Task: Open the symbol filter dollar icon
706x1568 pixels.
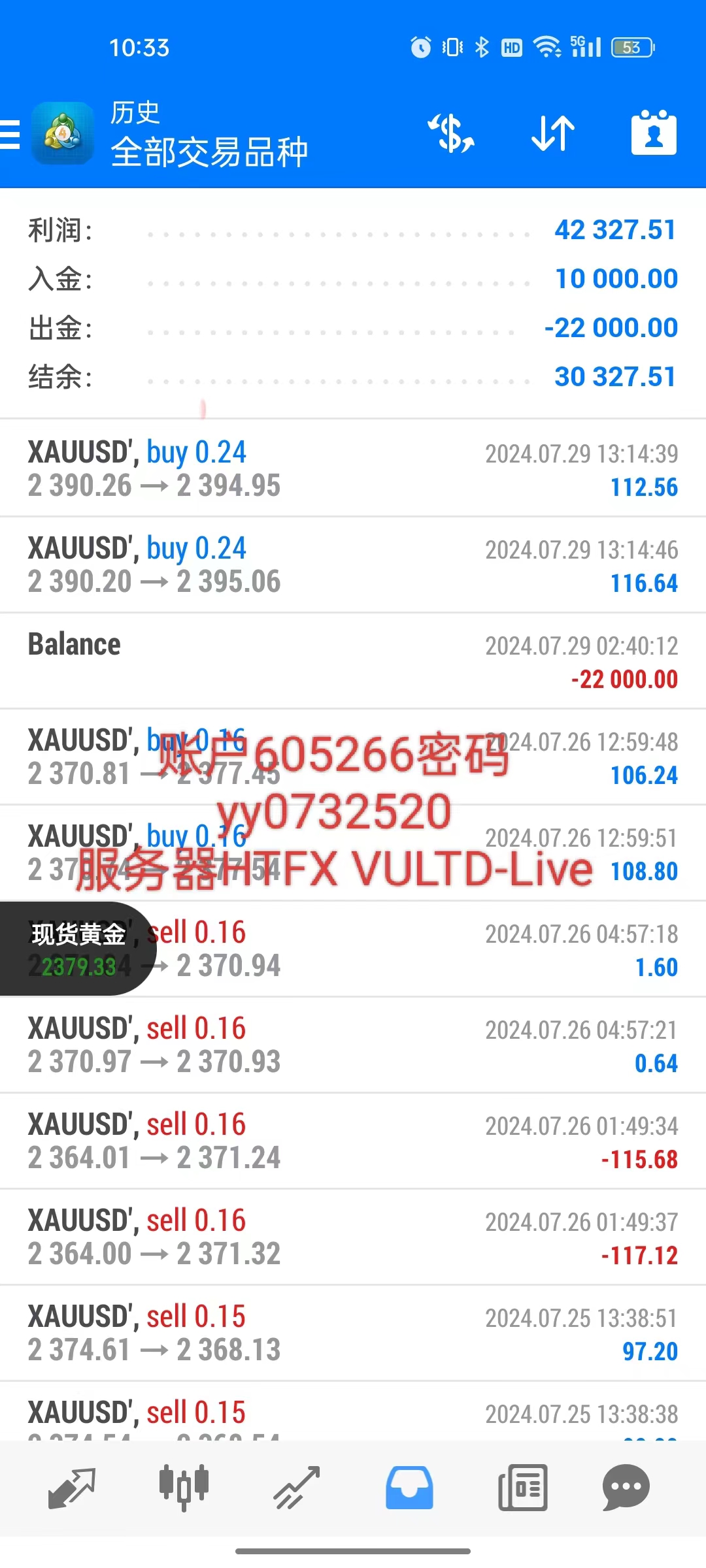Action: pos(451,133)
